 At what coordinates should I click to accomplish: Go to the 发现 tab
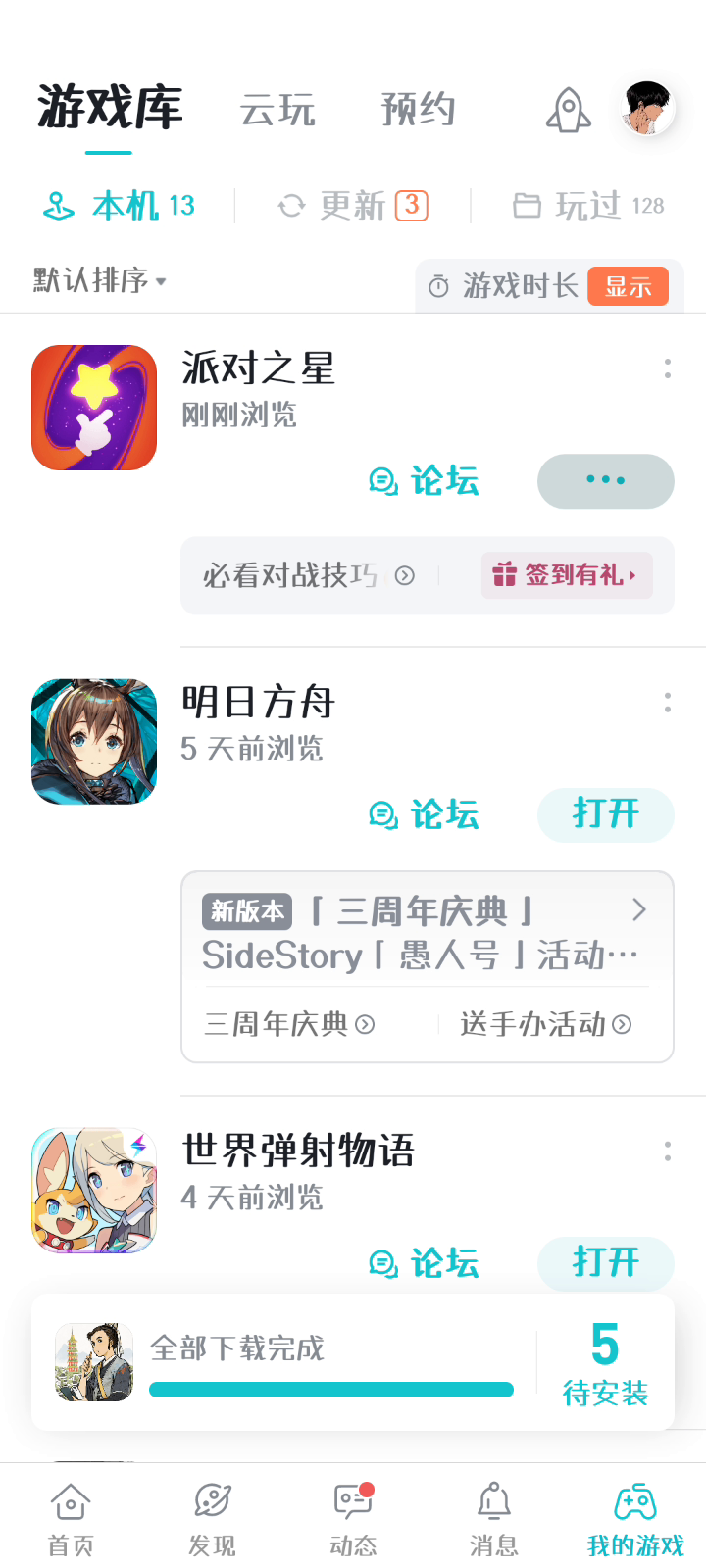pos(212,1517)
